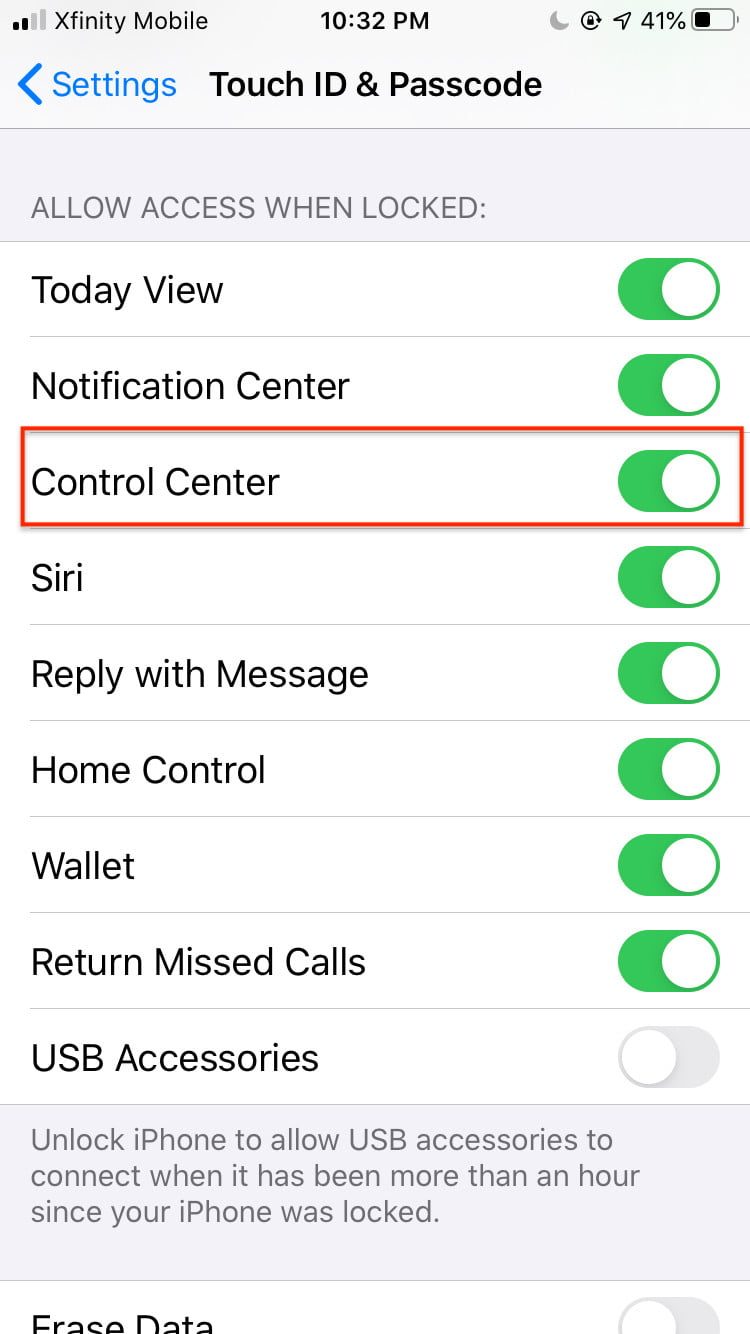Disable Control Center access when locked

click(x=668, y=481)
